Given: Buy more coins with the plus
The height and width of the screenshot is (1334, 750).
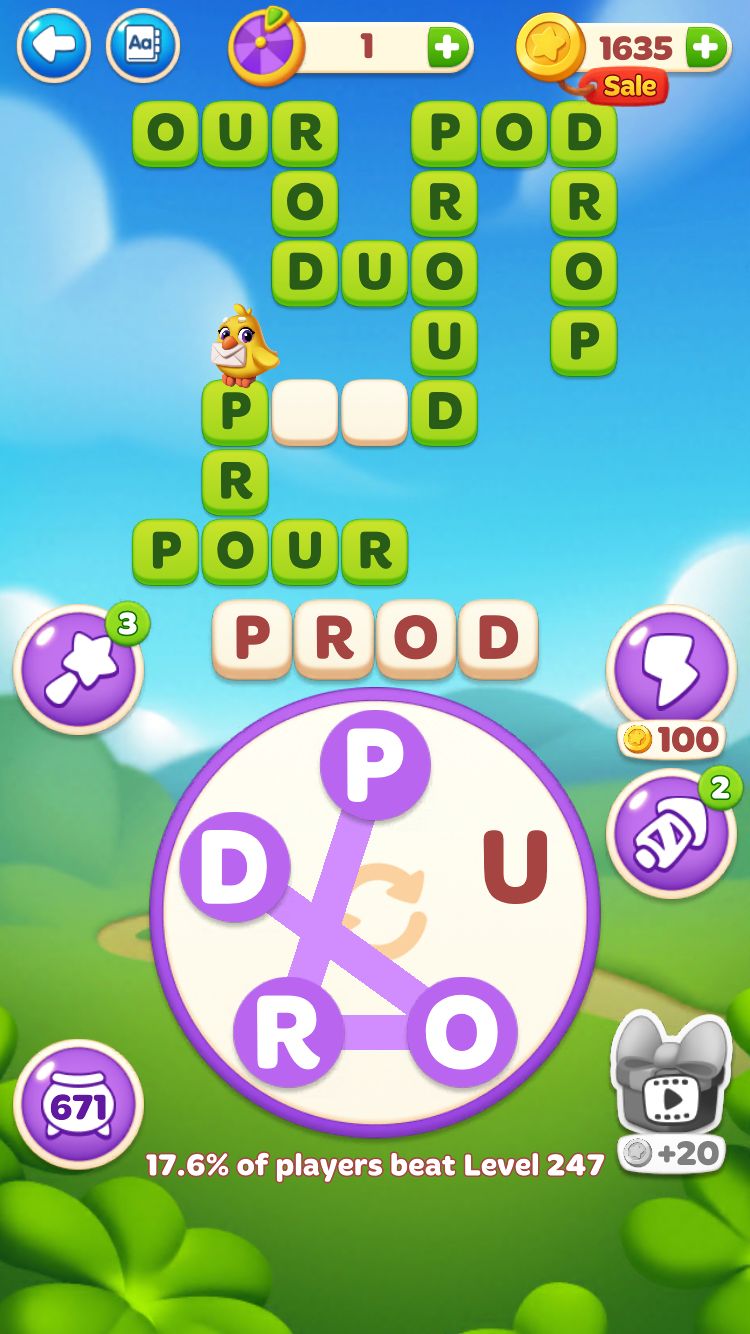Looking at the screenshot, I should (x=707, y=47).
